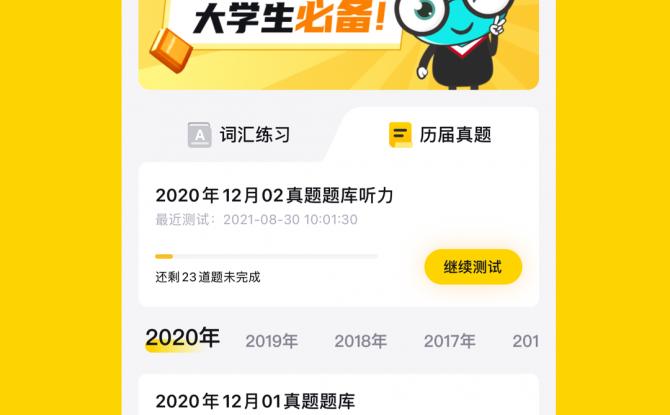Switch to the 2019年 year tab
Viewport: 670px width, 415px height.
coord(271,341)
